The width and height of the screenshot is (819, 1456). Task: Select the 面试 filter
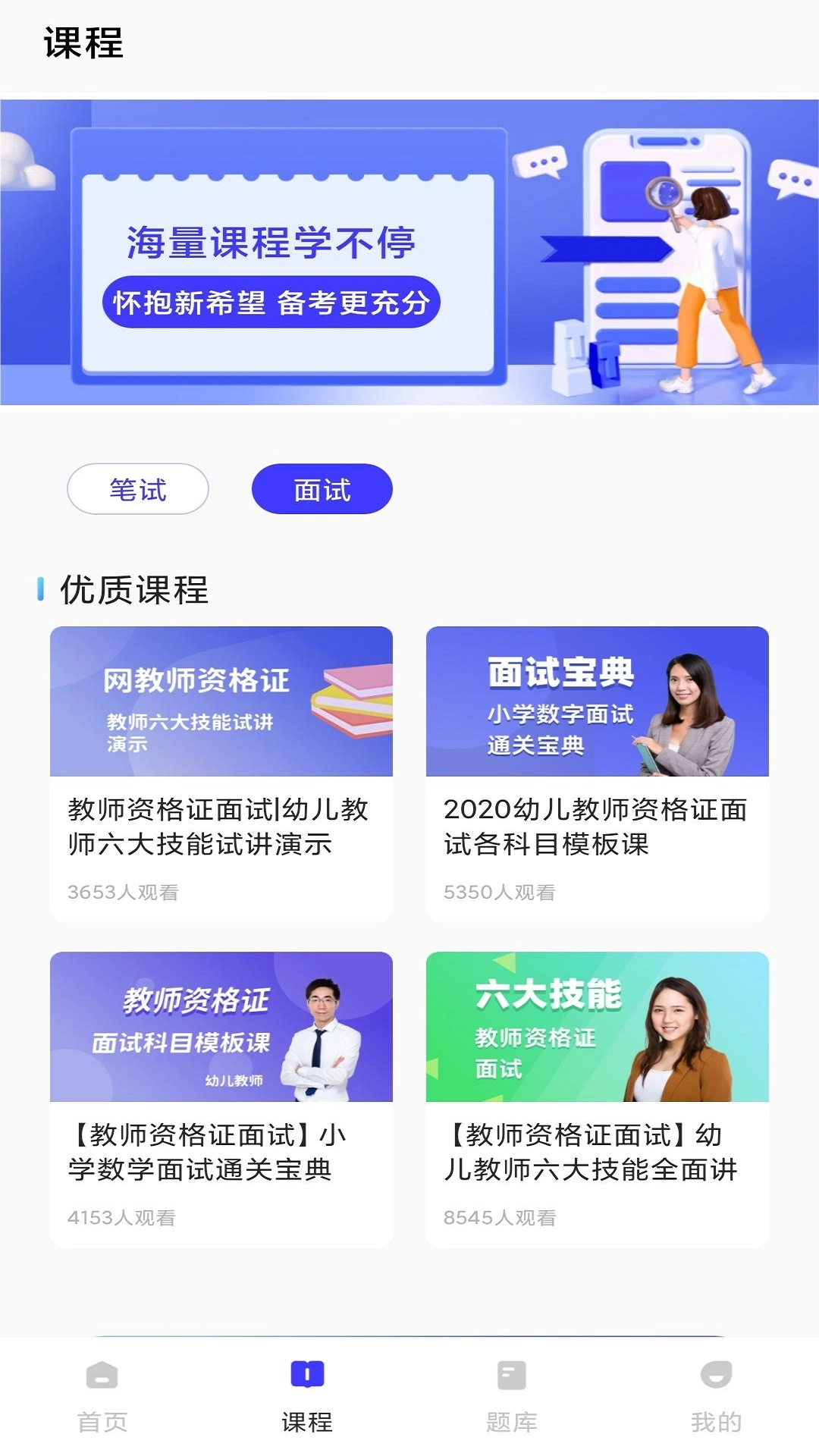click(x=322, y=489)
